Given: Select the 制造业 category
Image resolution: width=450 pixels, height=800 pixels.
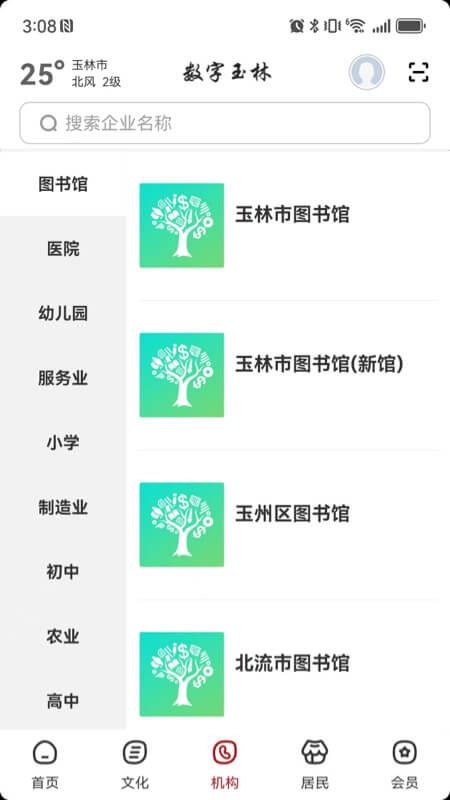Looking at the screenshot, I should 63,507.
